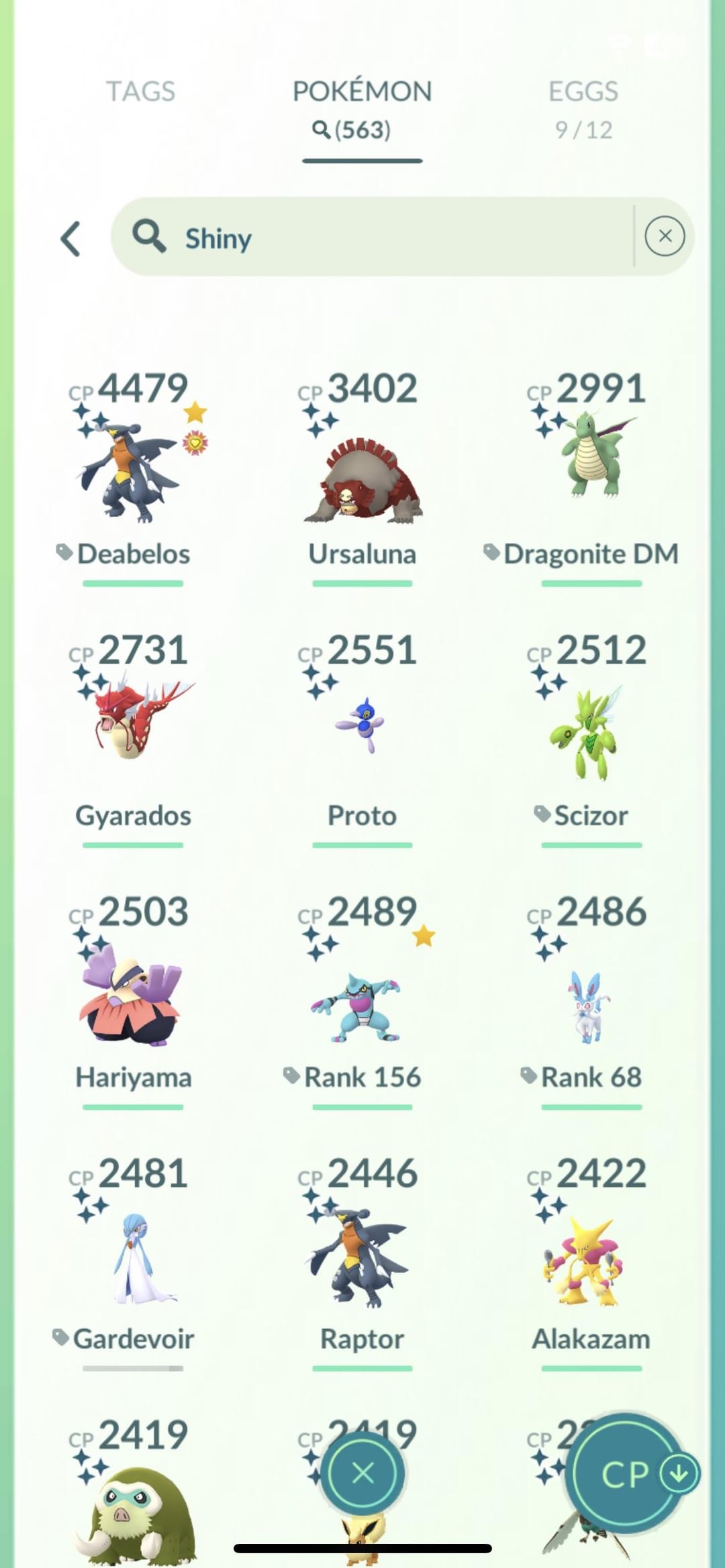Switch to the Tags tab

pos(140,92)
